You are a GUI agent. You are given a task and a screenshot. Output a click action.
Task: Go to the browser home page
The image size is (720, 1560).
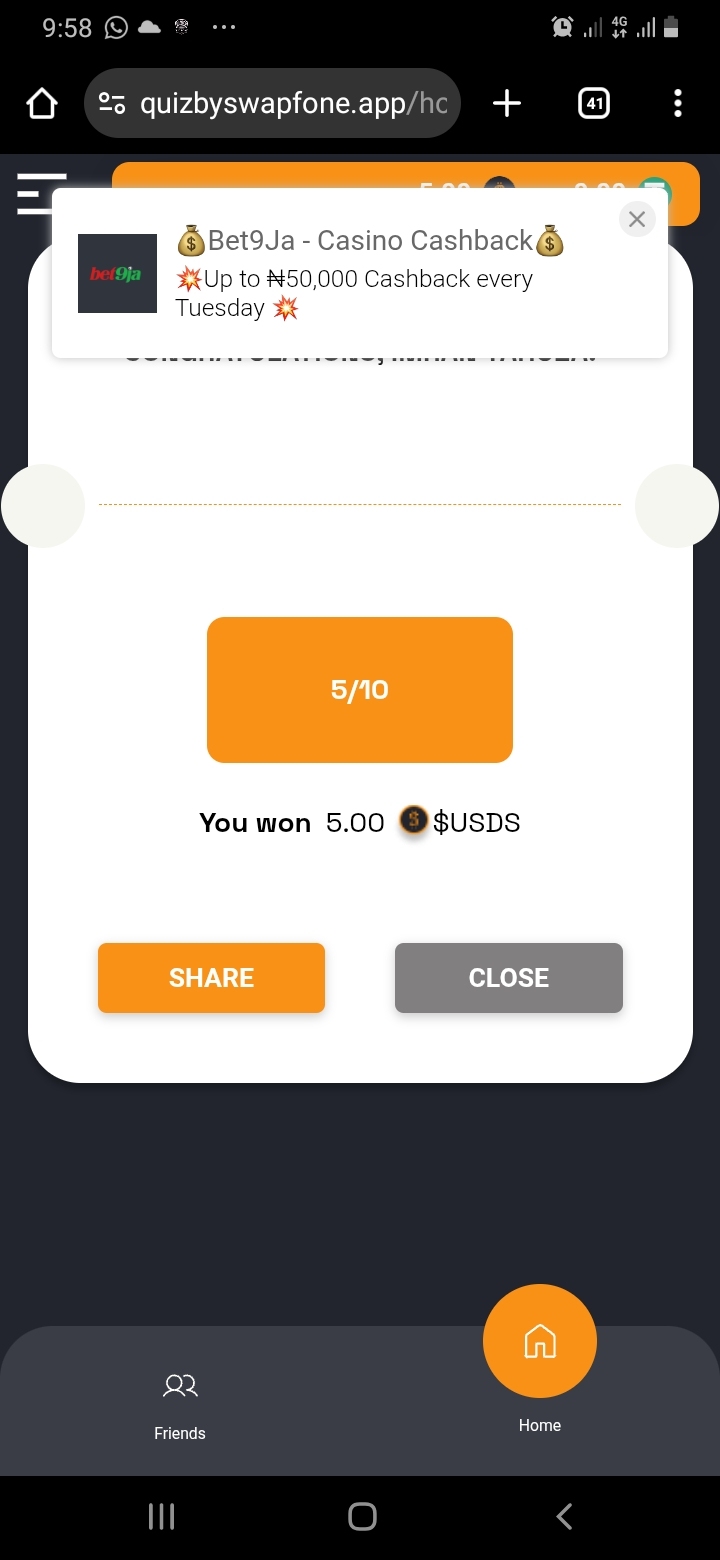click(x=42, y=103)
